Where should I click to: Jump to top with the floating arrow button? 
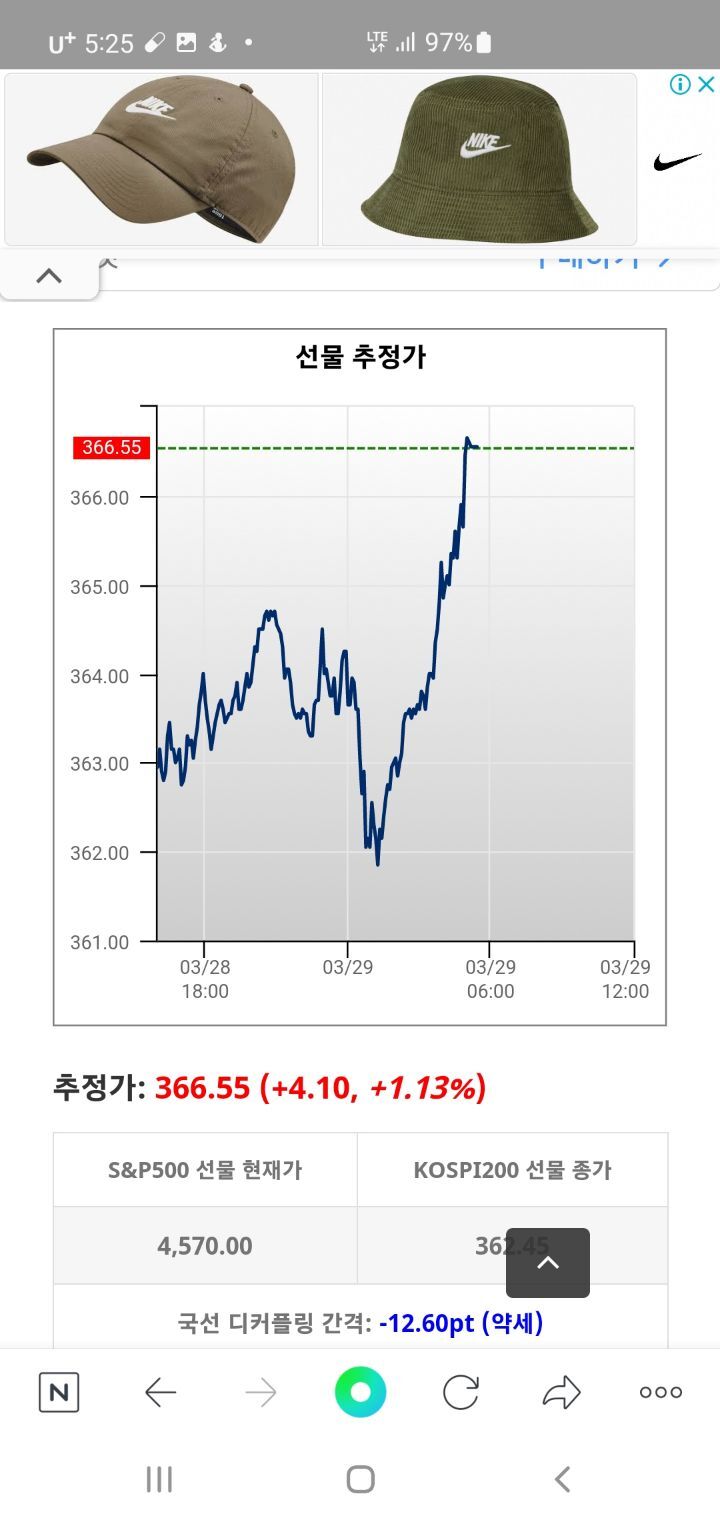(x=547, y=1263)
